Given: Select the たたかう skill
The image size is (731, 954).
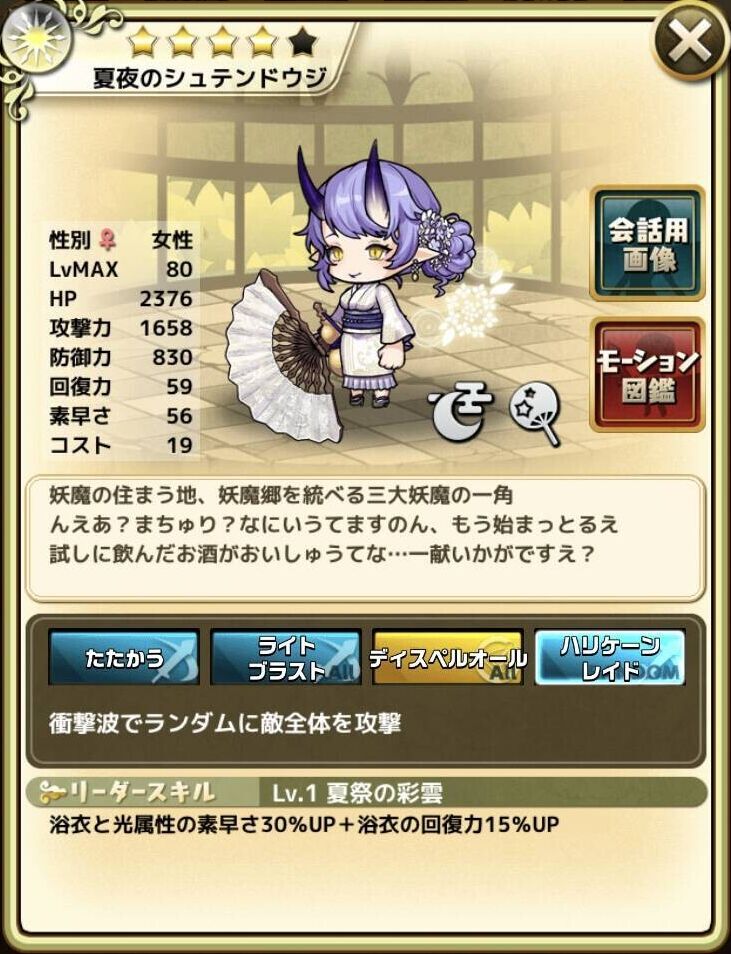Looking at the screenshot, I should [124, 657].
